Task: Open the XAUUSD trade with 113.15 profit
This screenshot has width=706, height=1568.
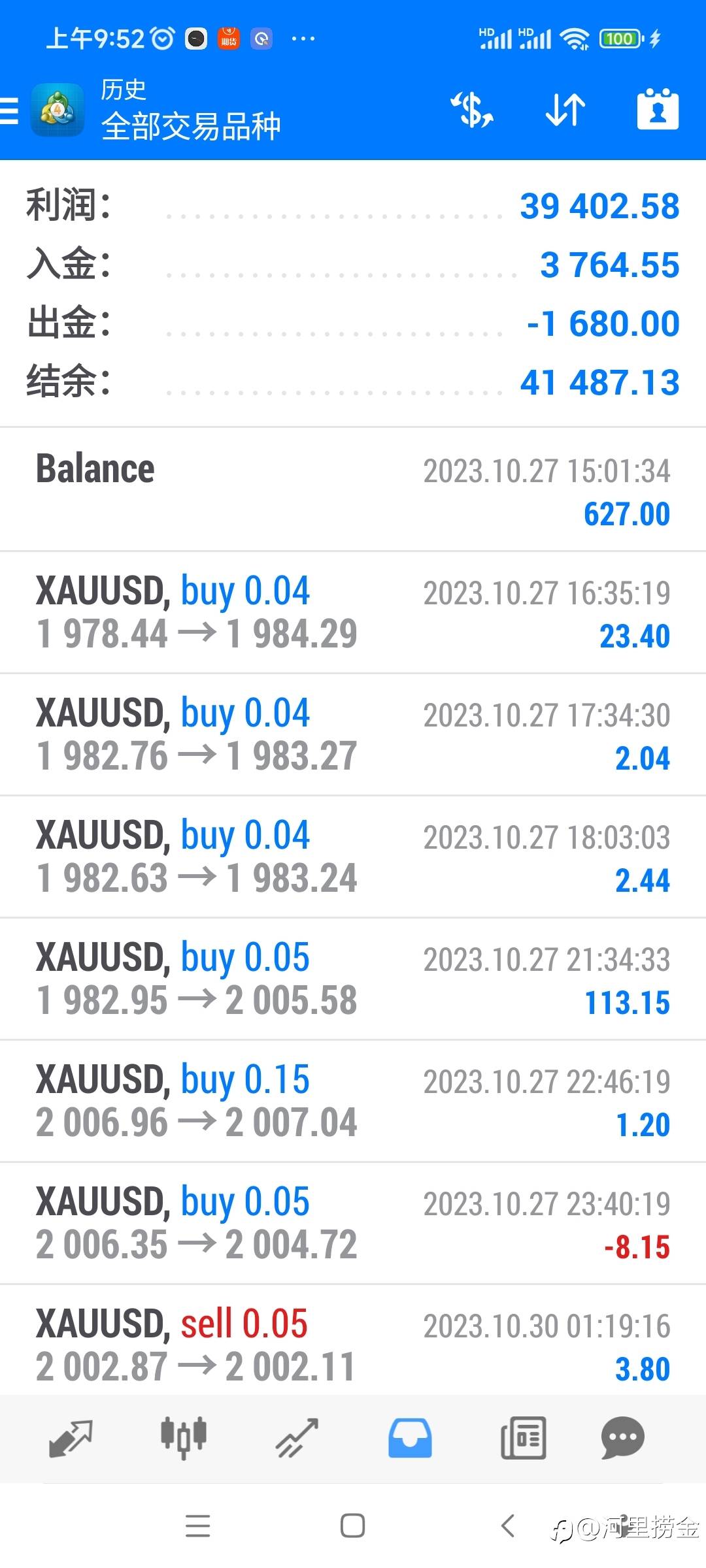Action: coord(353,979)
